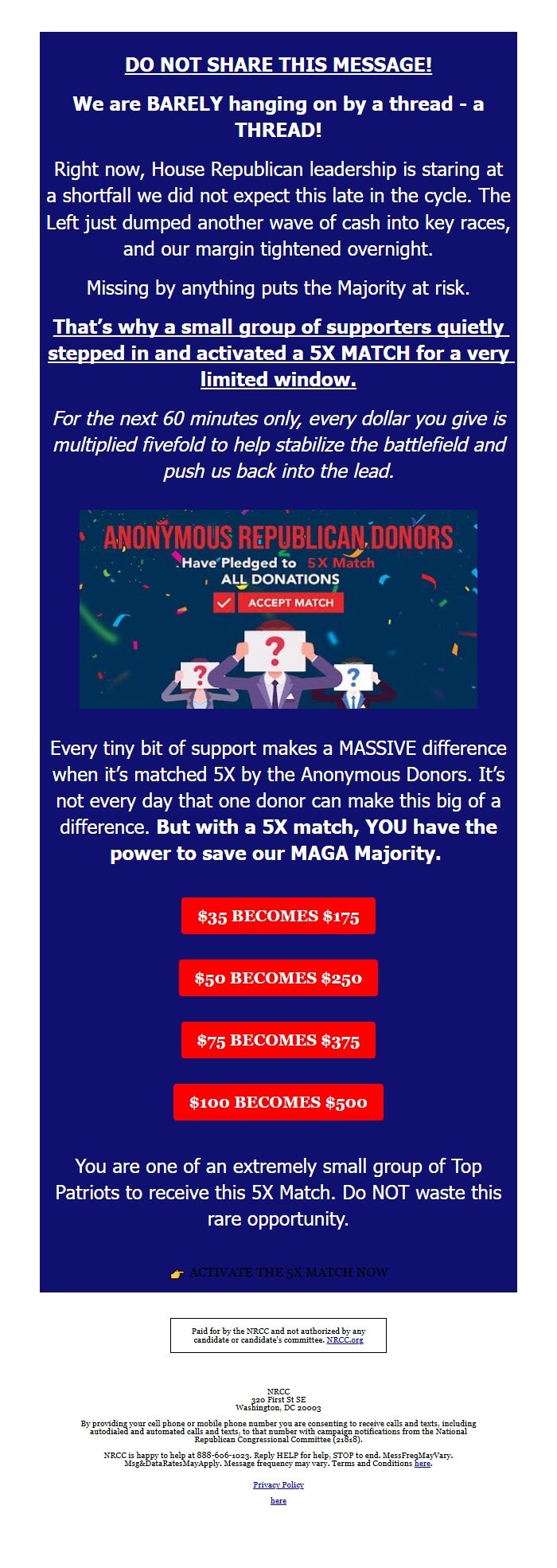Donate with the $100 BECOMES $500 button
Screen dimensions: 557x1568
point(278,1102)
